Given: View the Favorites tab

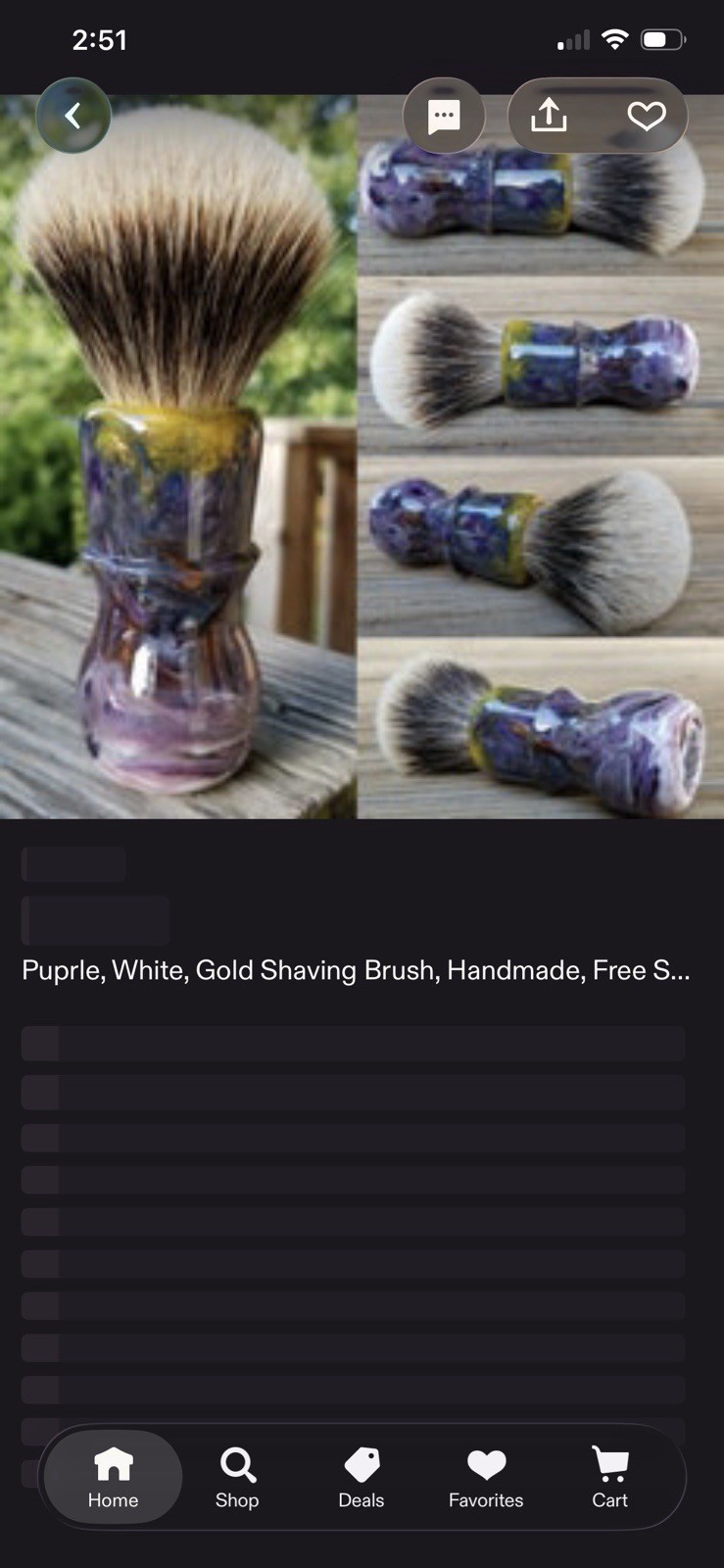Looking at the screenshot, I should [x=486, y=1477].
